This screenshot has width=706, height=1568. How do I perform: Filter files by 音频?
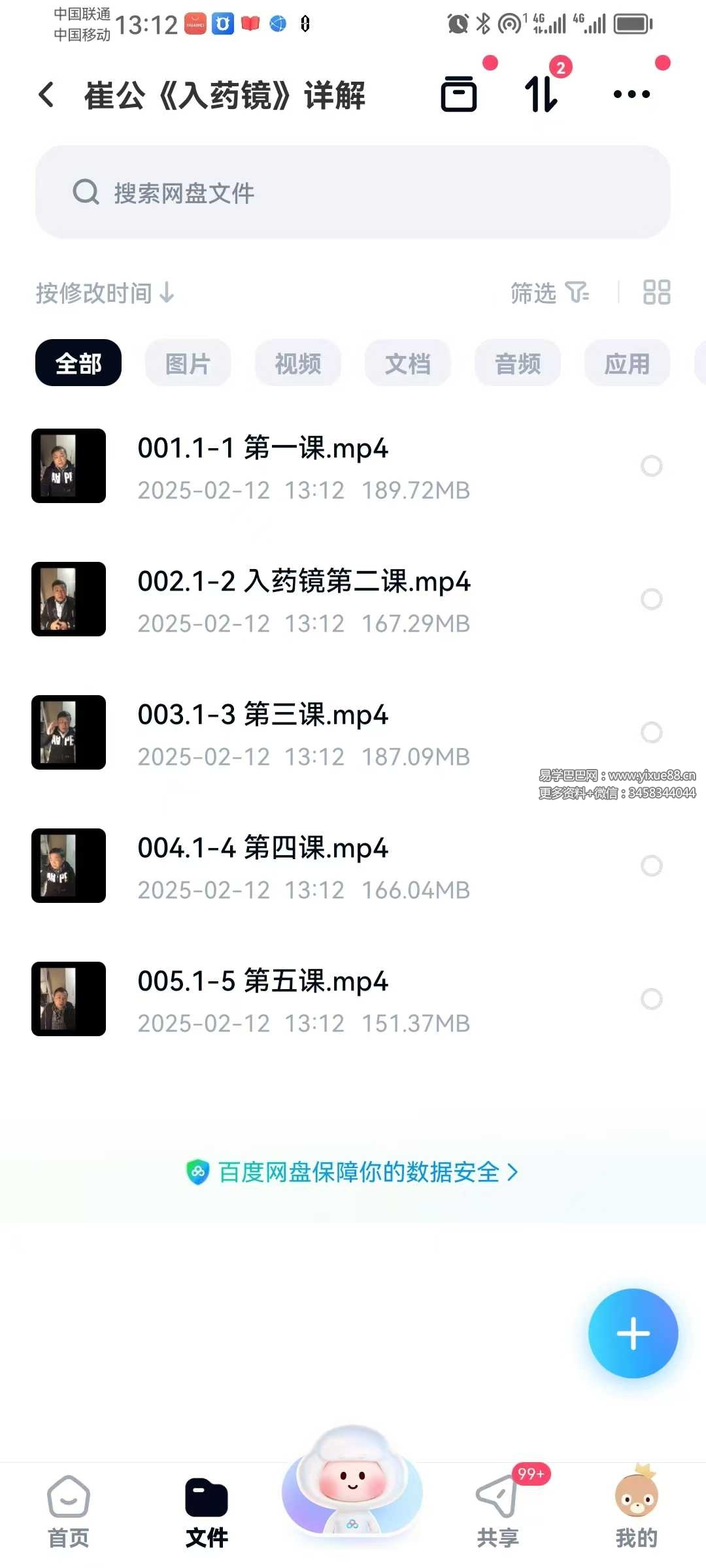tap(518, 363)
